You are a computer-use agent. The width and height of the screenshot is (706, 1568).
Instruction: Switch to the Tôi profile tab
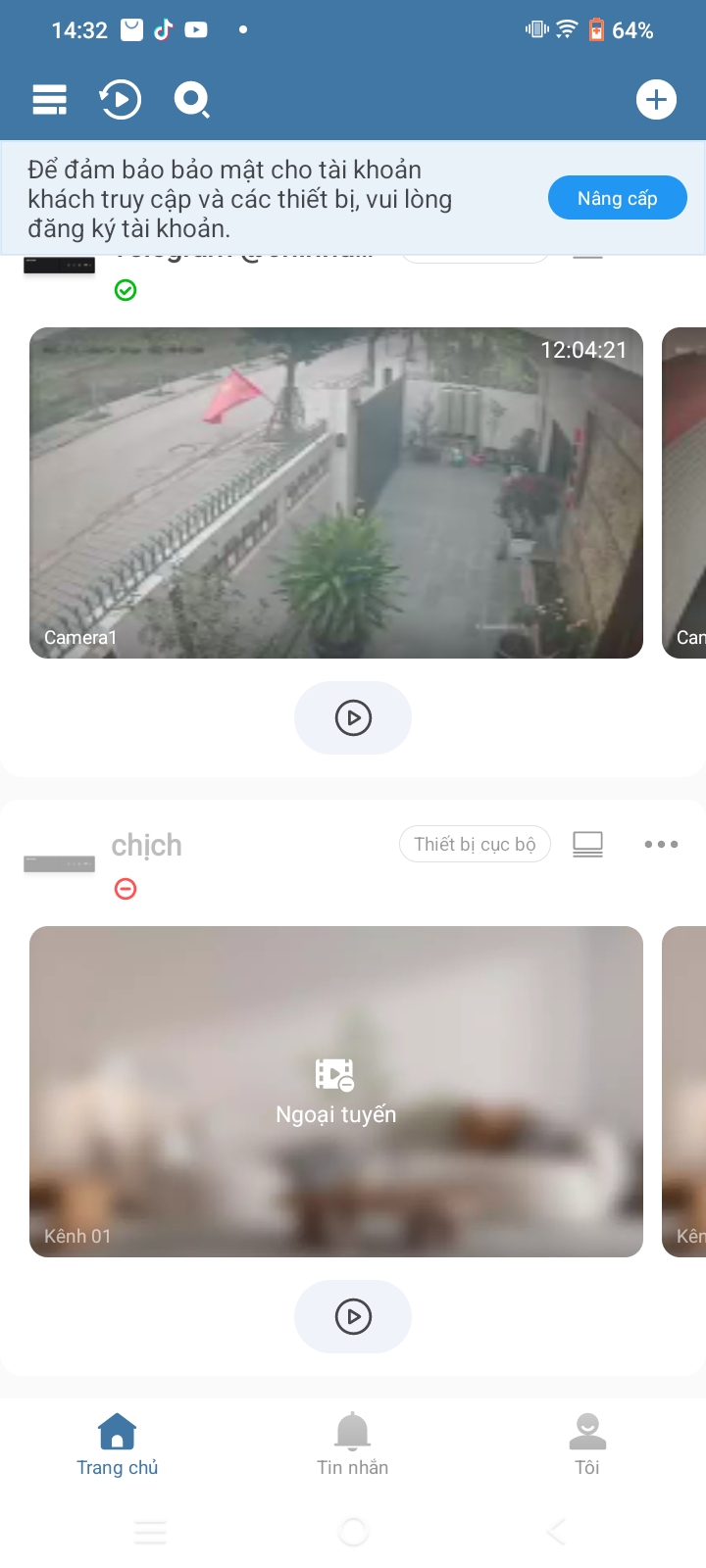[x=587, y=1445]
